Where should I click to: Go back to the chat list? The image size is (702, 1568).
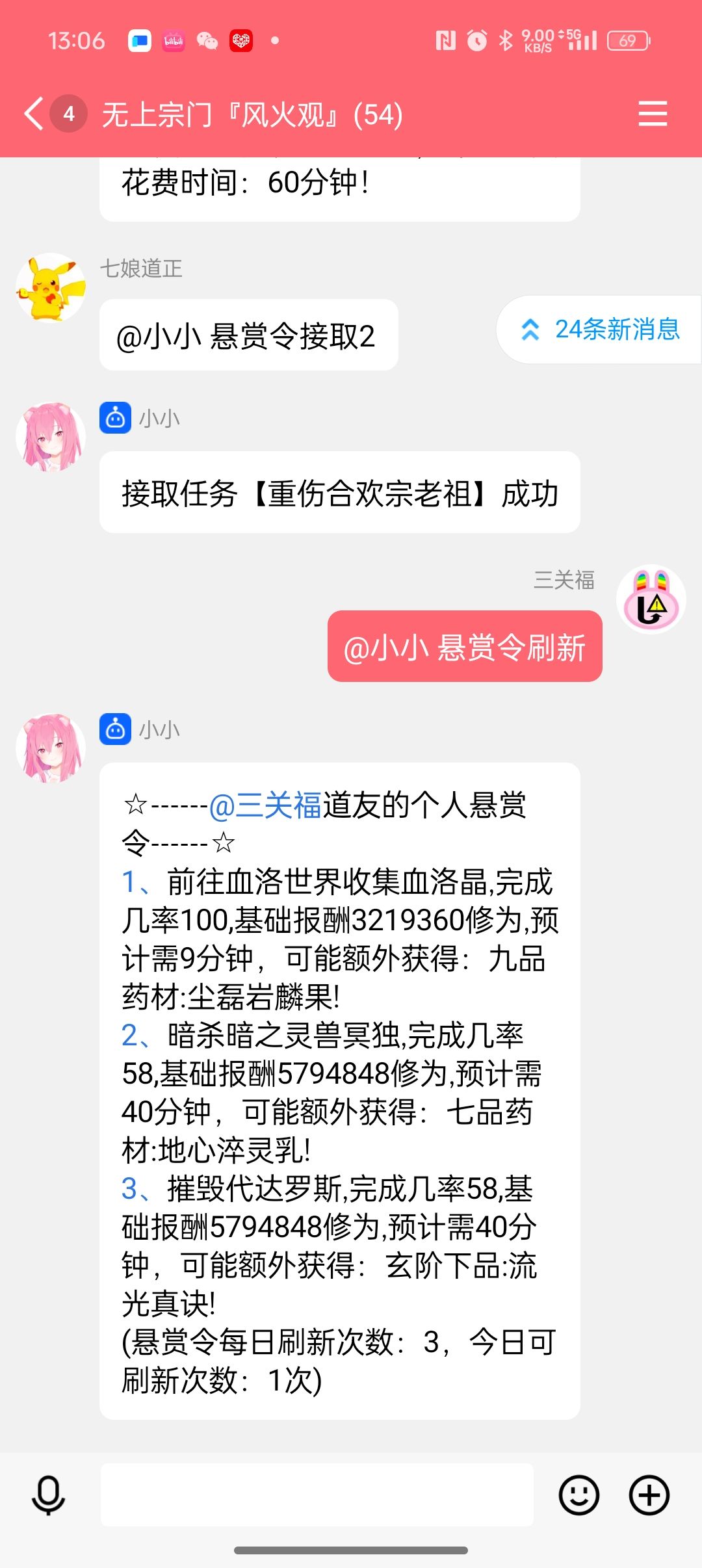pos(34,114)
